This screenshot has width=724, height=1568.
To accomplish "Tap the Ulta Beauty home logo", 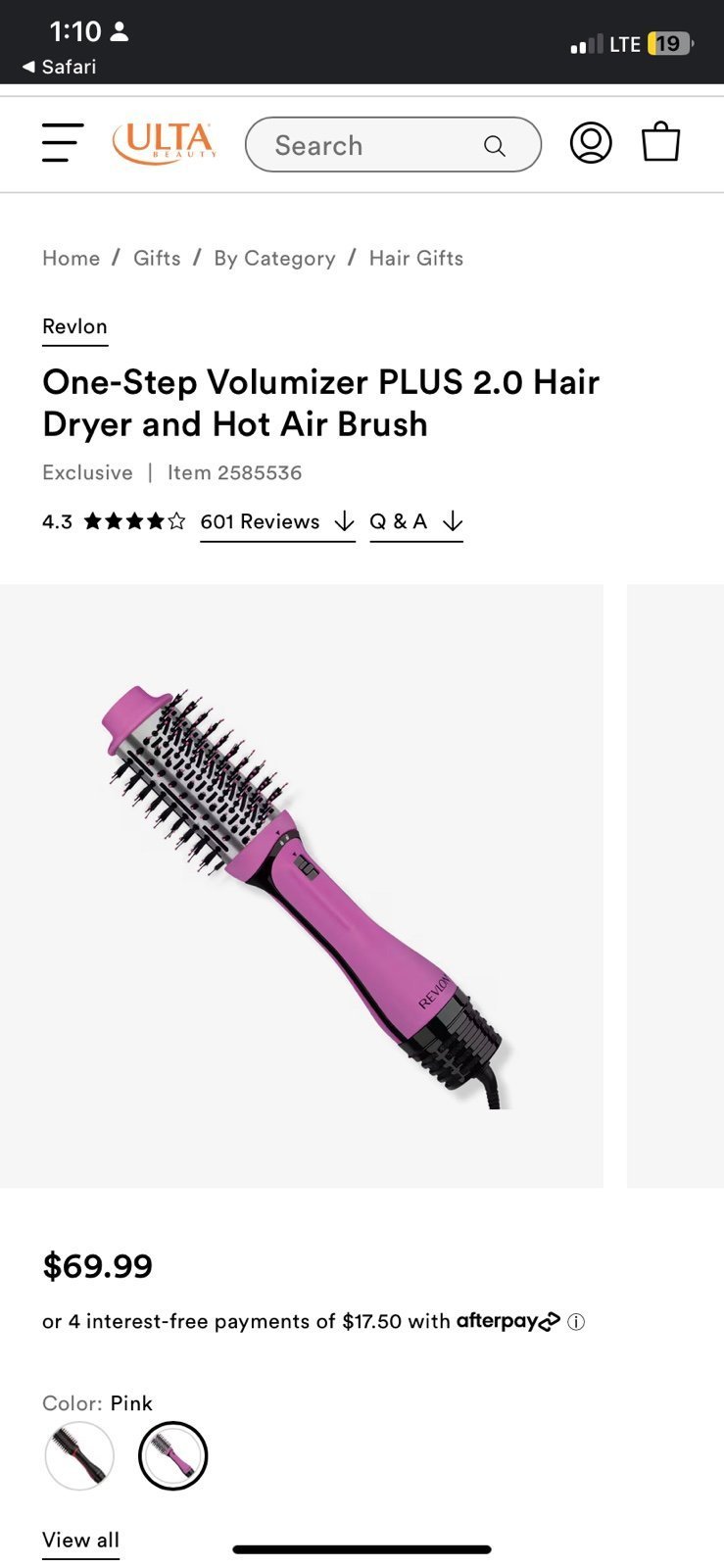I will pos(164,143).
